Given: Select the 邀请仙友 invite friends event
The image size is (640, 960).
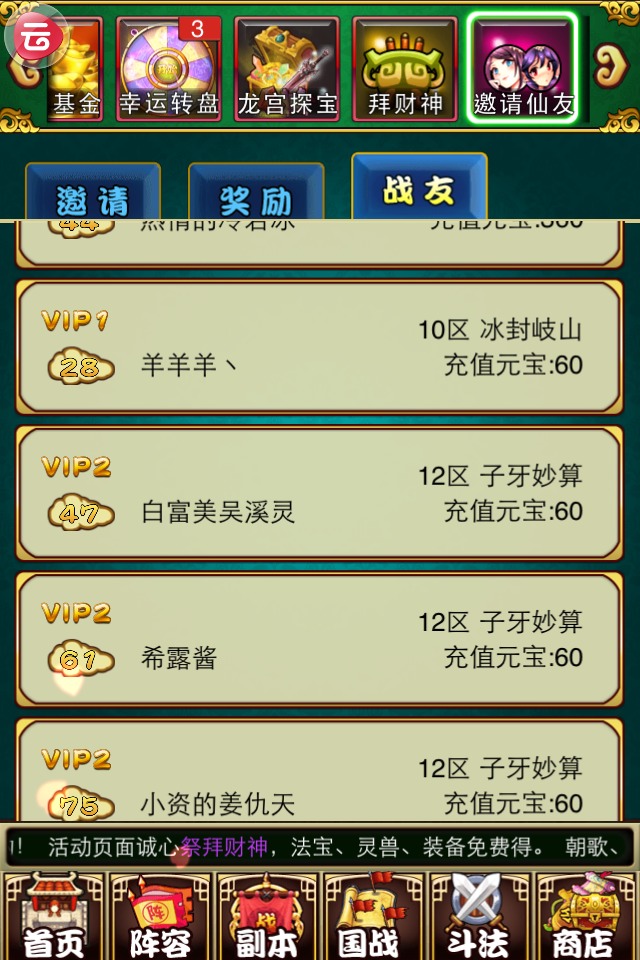Looking at the screenshot, I should tap(524, 69).
